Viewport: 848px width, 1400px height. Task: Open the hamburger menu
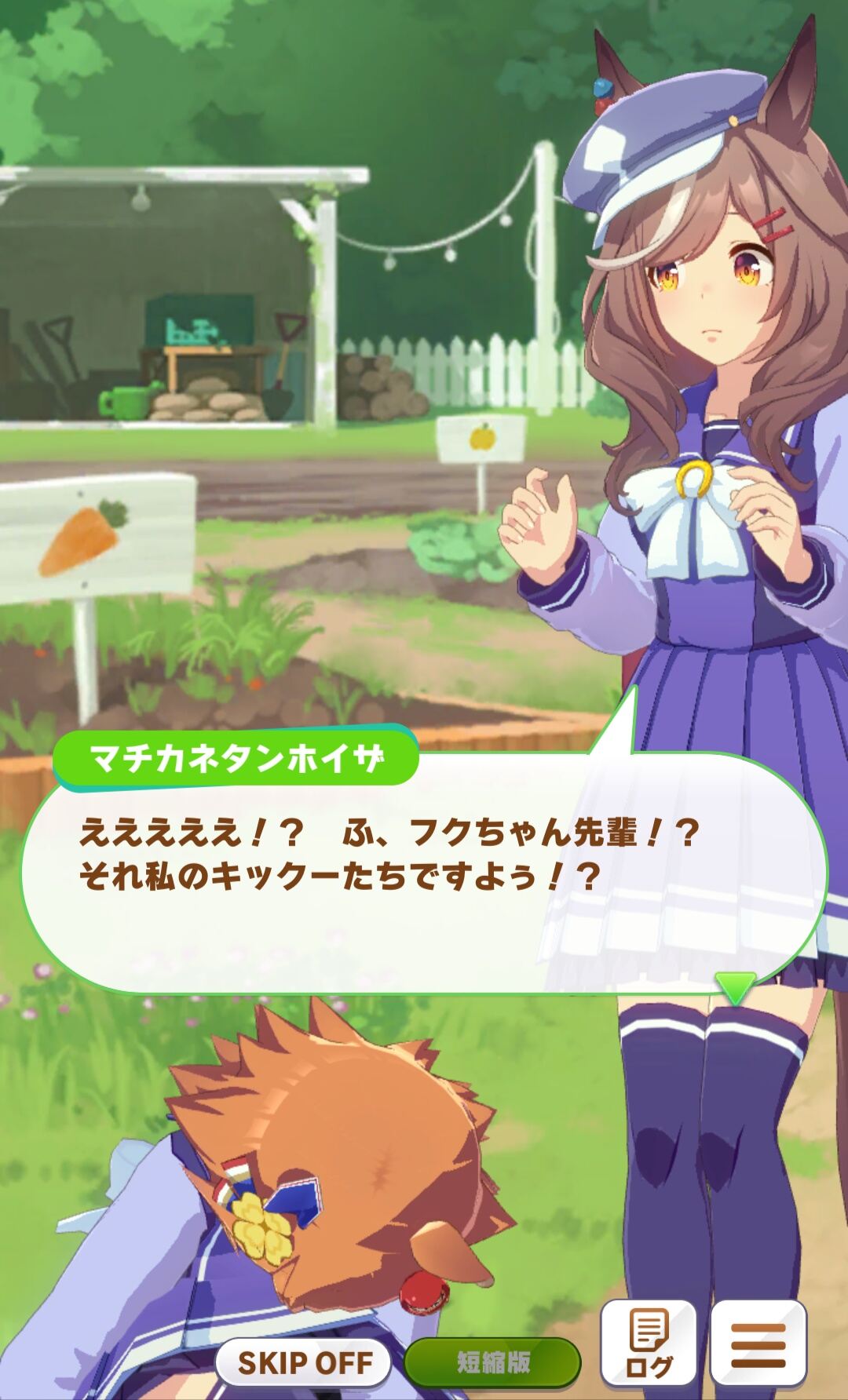point(758,1343)
